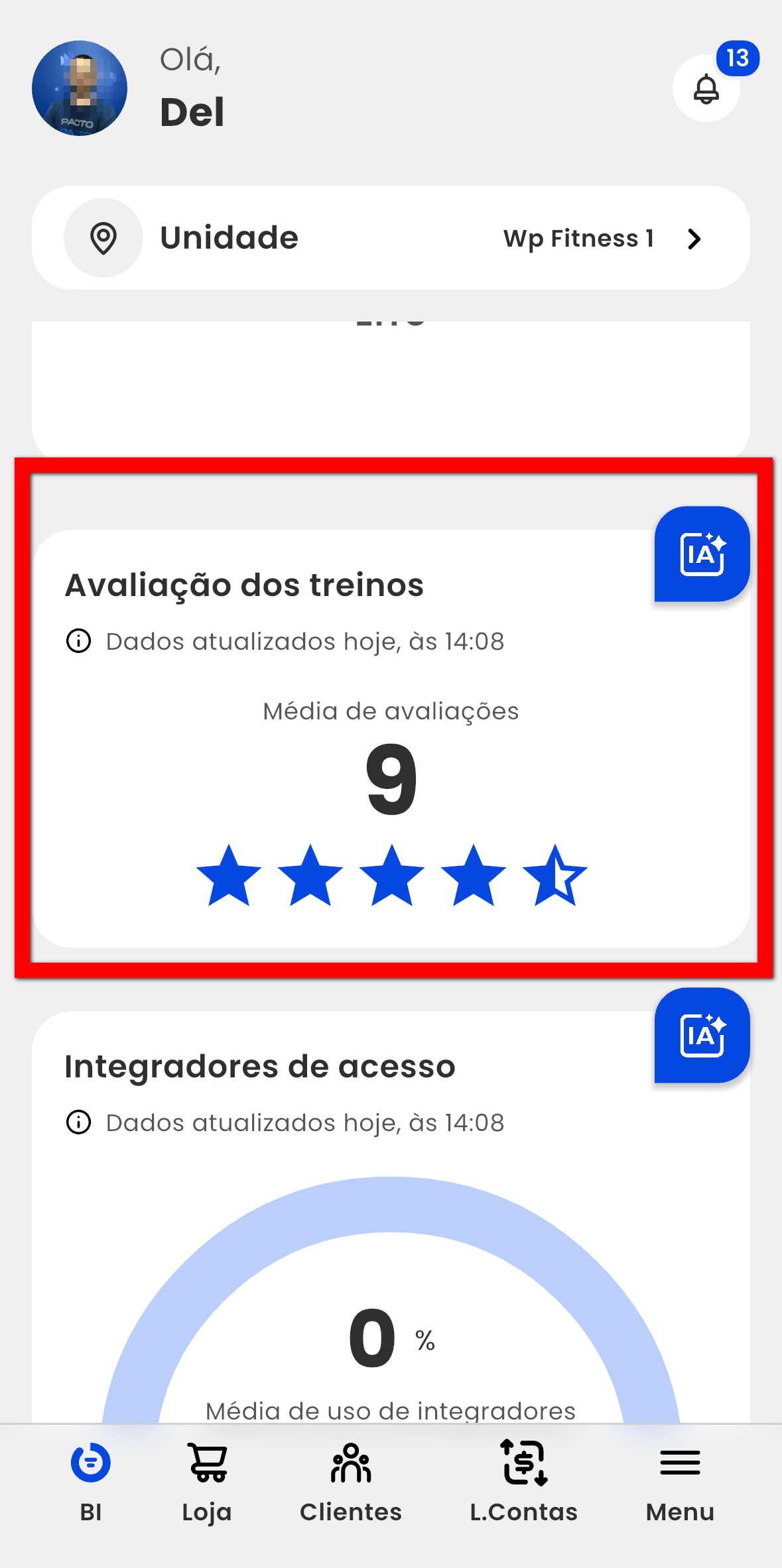This screenshot has height=1568, width=782.
Task: Open IA insights for Integradores de acesso
Action: pyautogui.click(x=702, y=1036)
